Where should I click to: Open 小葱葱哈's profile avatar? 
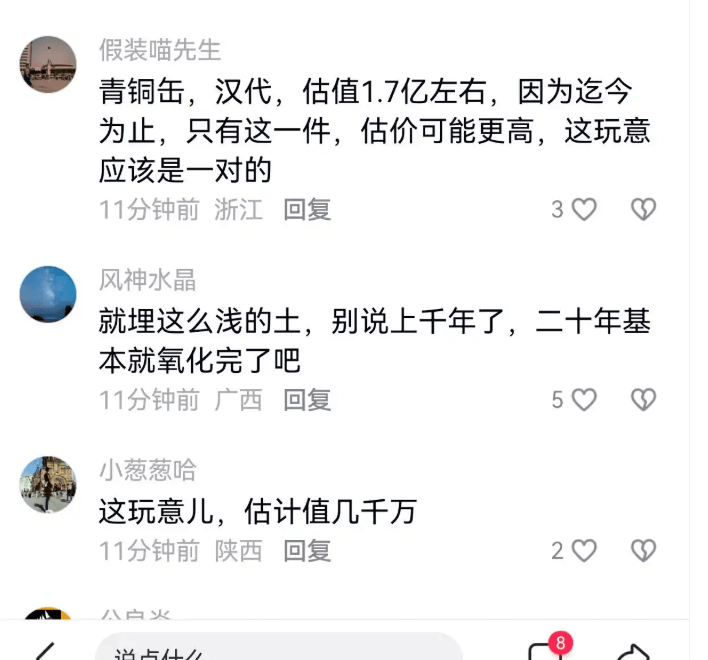(48, 485)
